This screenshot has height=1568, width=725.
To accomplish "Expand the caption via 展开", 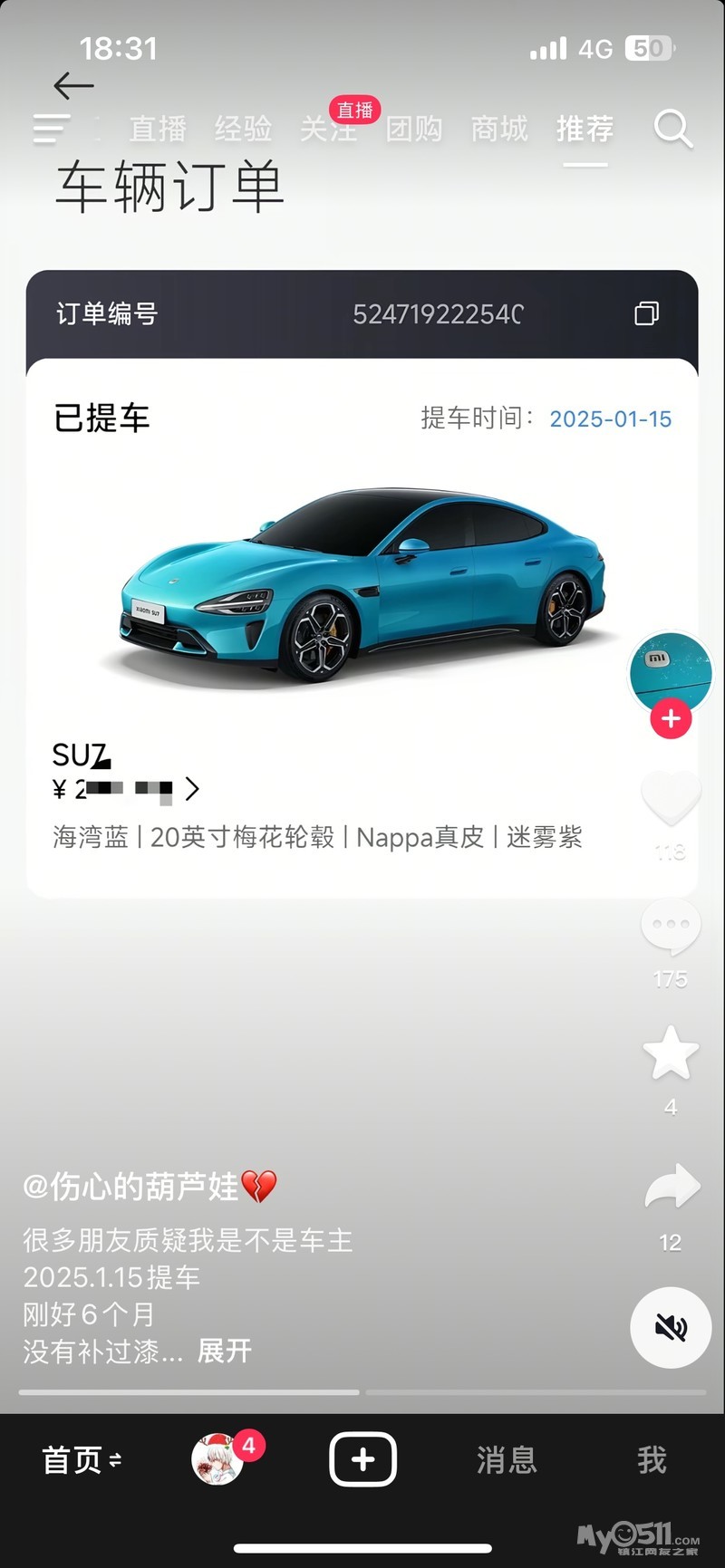I will click(224, 1352).
